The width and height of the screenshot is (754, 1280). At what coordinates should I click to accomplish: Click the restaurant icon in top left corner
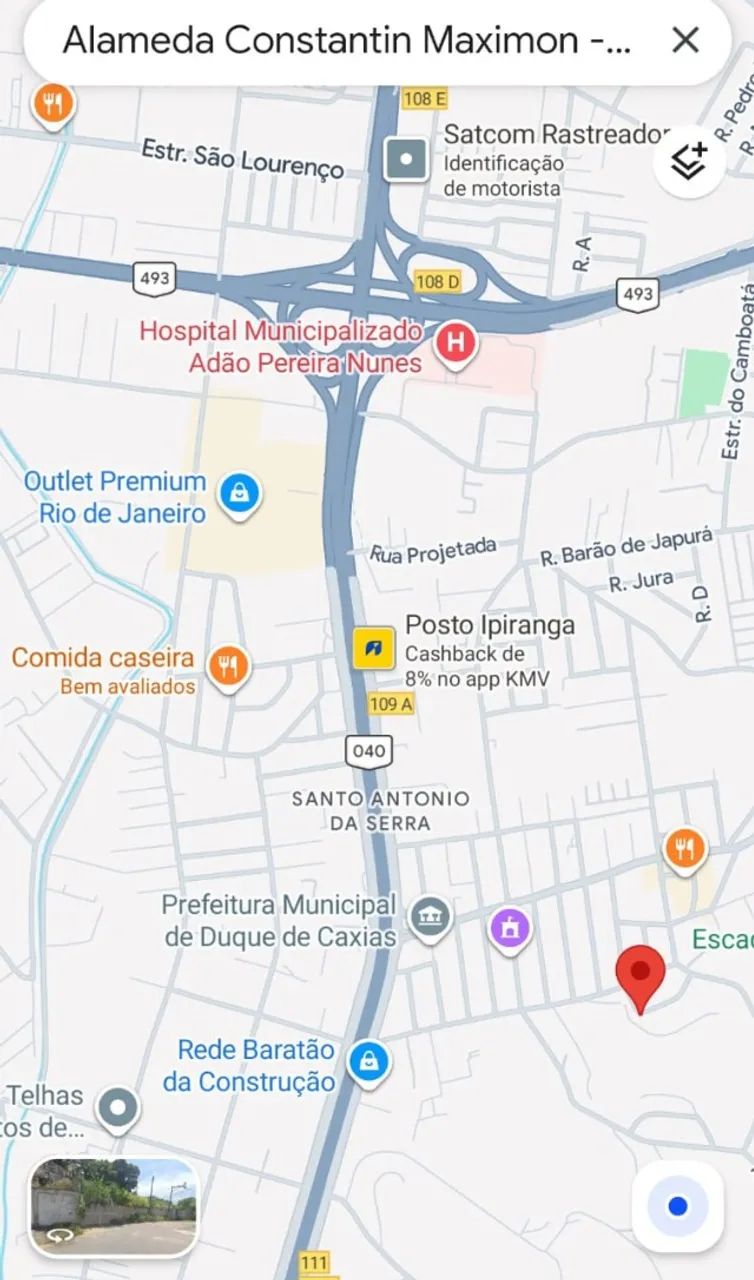(53, 101)
